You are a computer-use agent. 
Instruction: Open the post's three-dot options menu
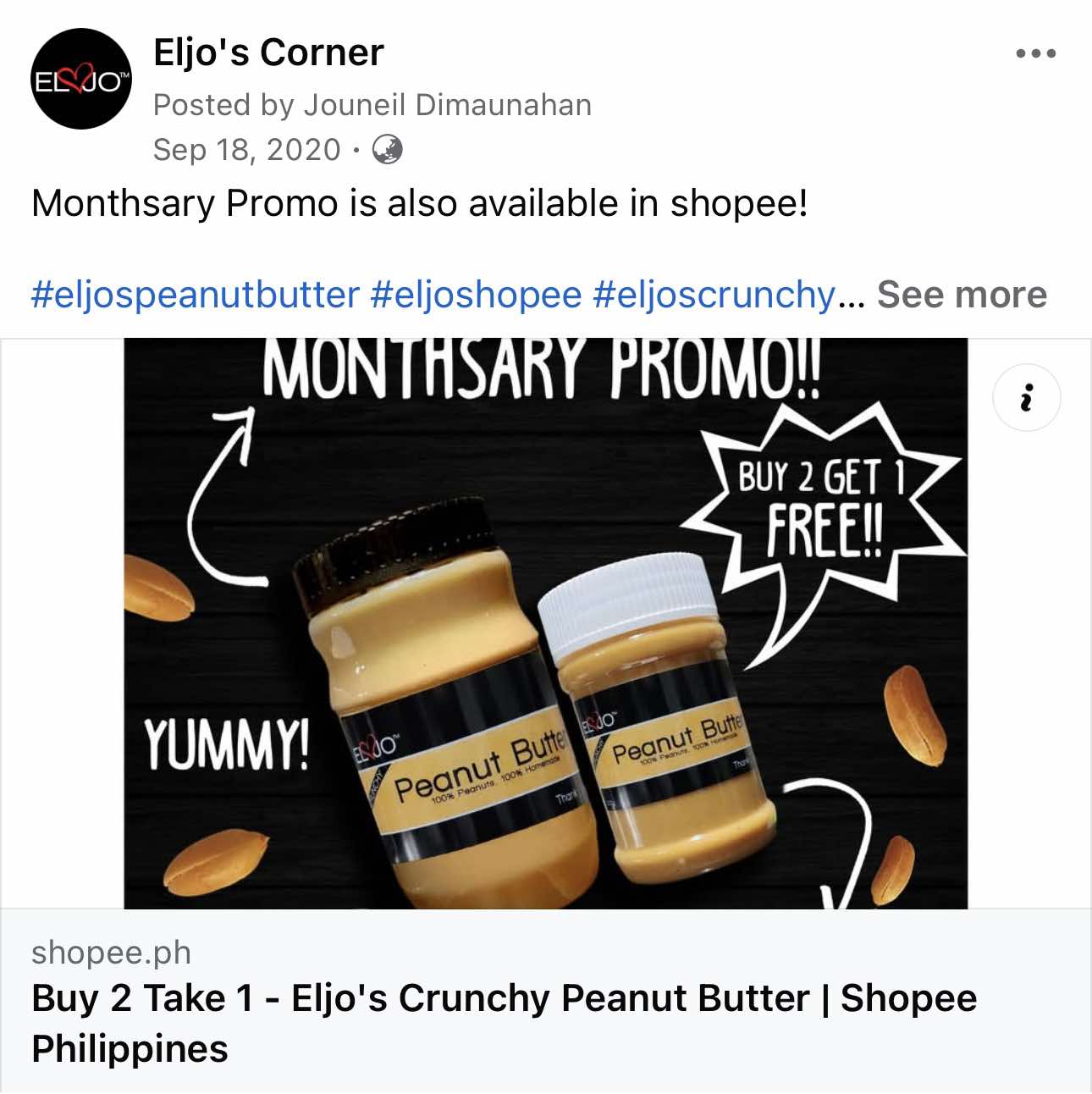coord(1035,53)
